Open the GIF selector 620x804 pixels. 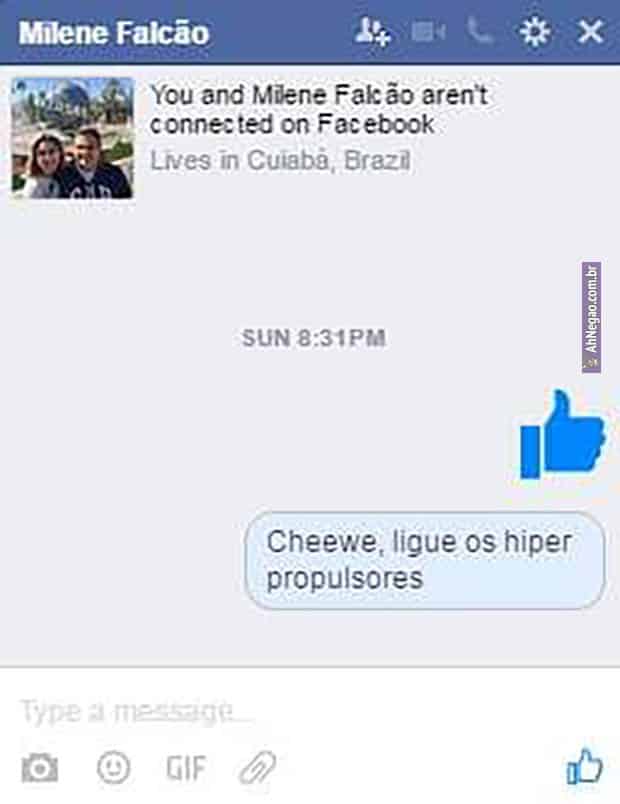coord(186,768)
